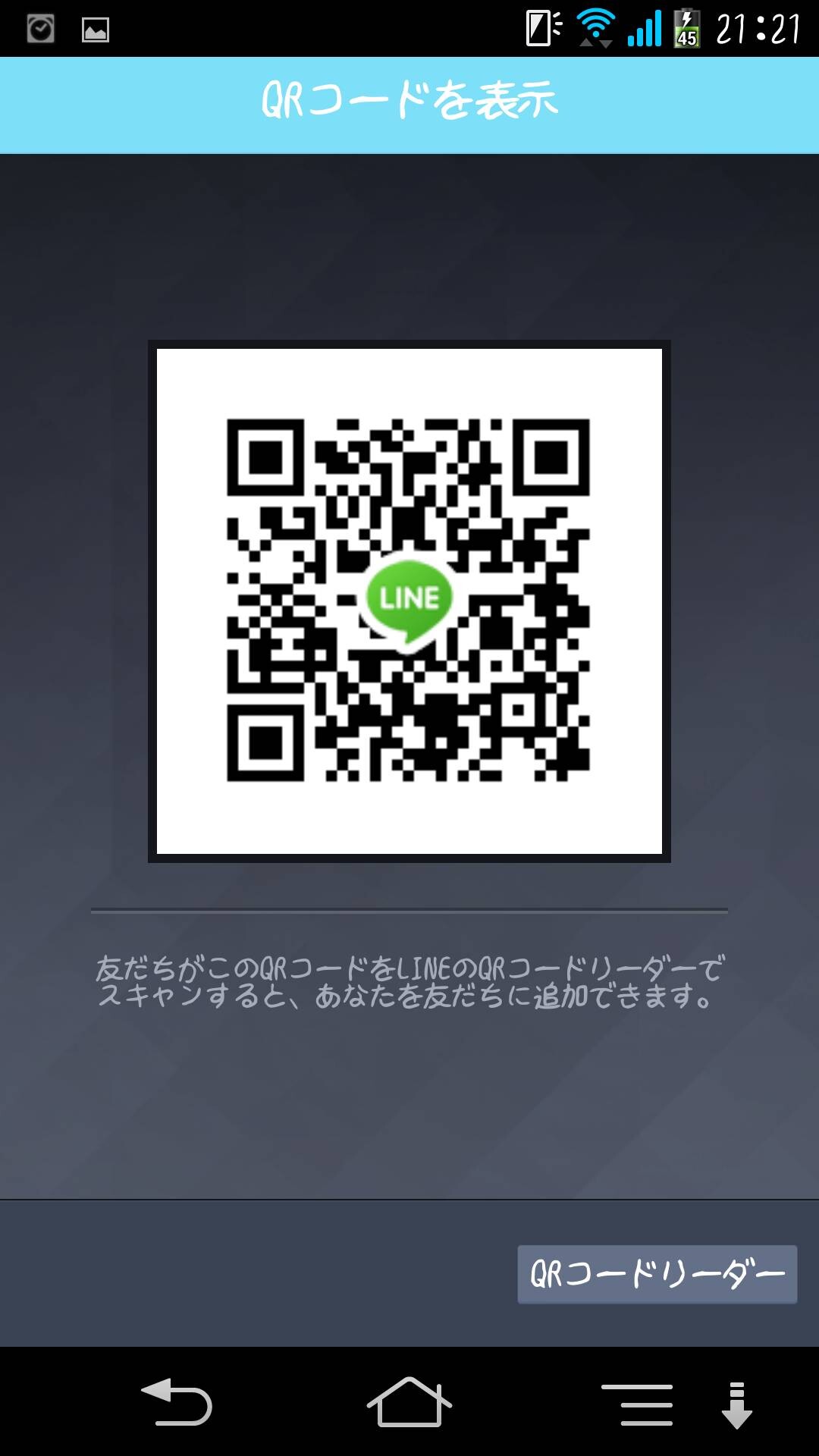Open the system menu button
The height and width of the screenshot is (1456, 819).
tap(637, 1404)
